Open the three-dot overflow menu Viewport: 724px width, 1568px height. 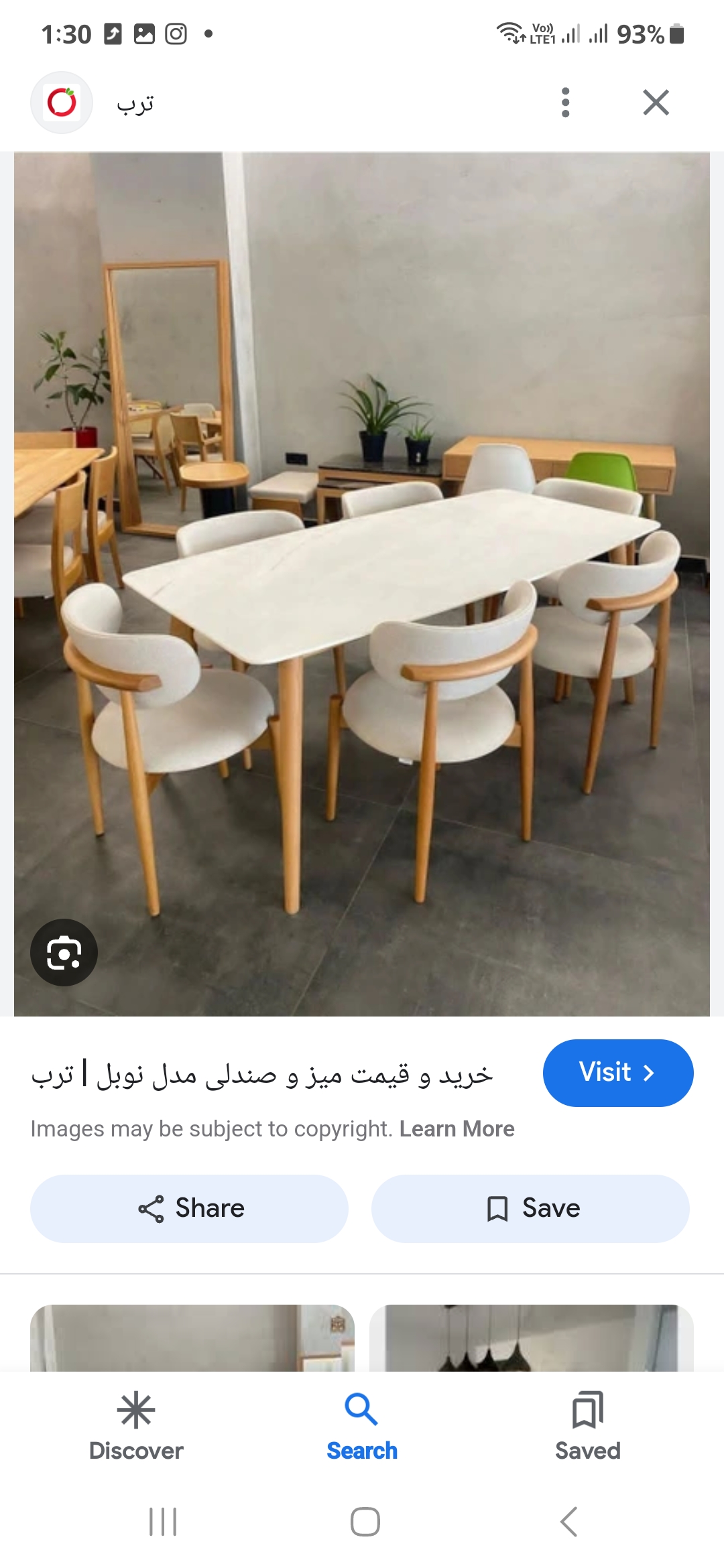565,103
